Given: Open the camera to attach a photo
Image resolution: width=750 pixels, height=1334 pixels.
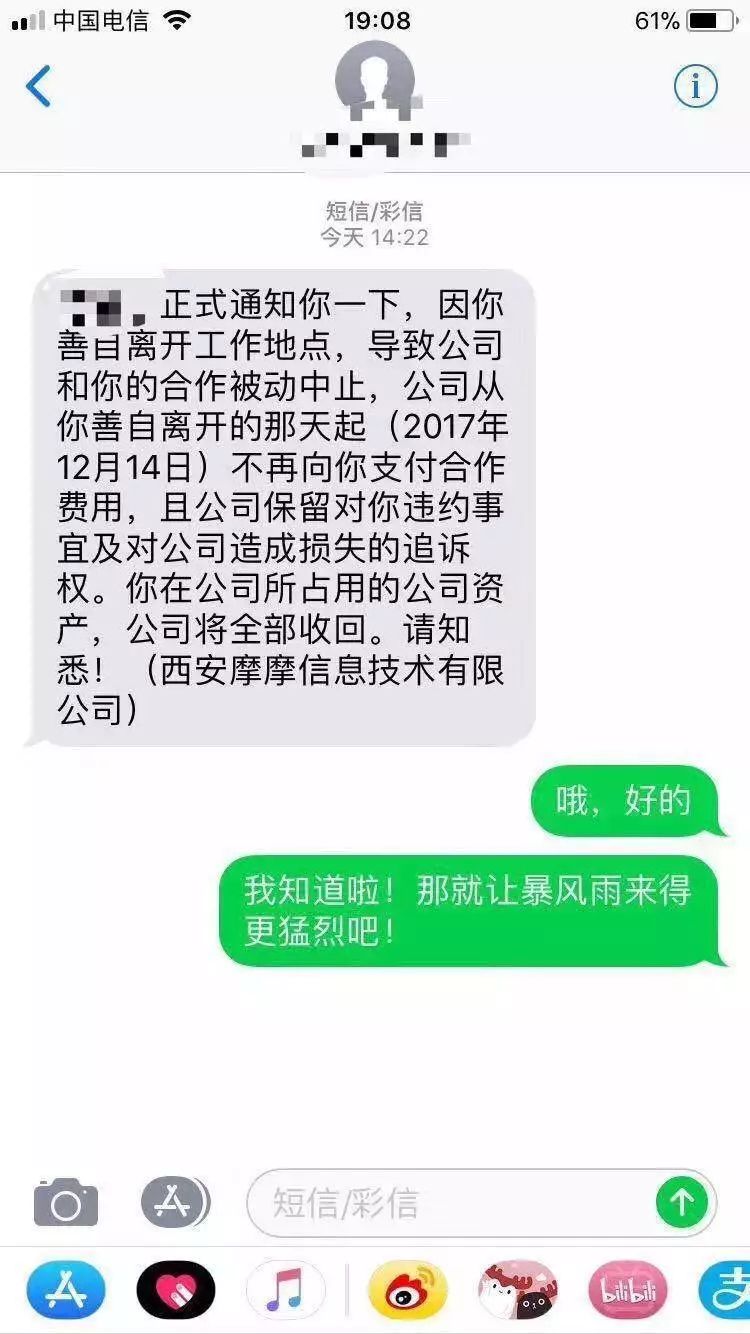Looking at the screenshot, I should point(66,1203).
